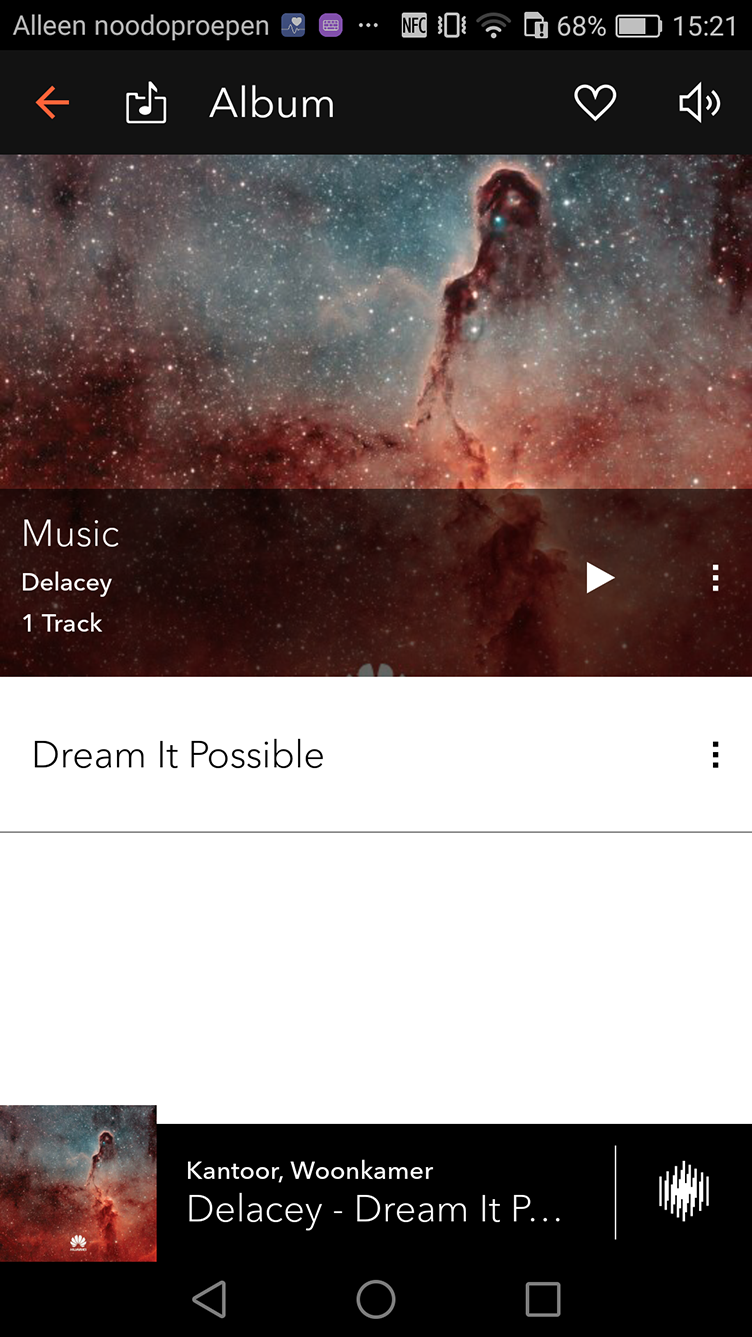Add this album to favorites
The width and height of the screenshot is (752, 1337).
point(594,103)
